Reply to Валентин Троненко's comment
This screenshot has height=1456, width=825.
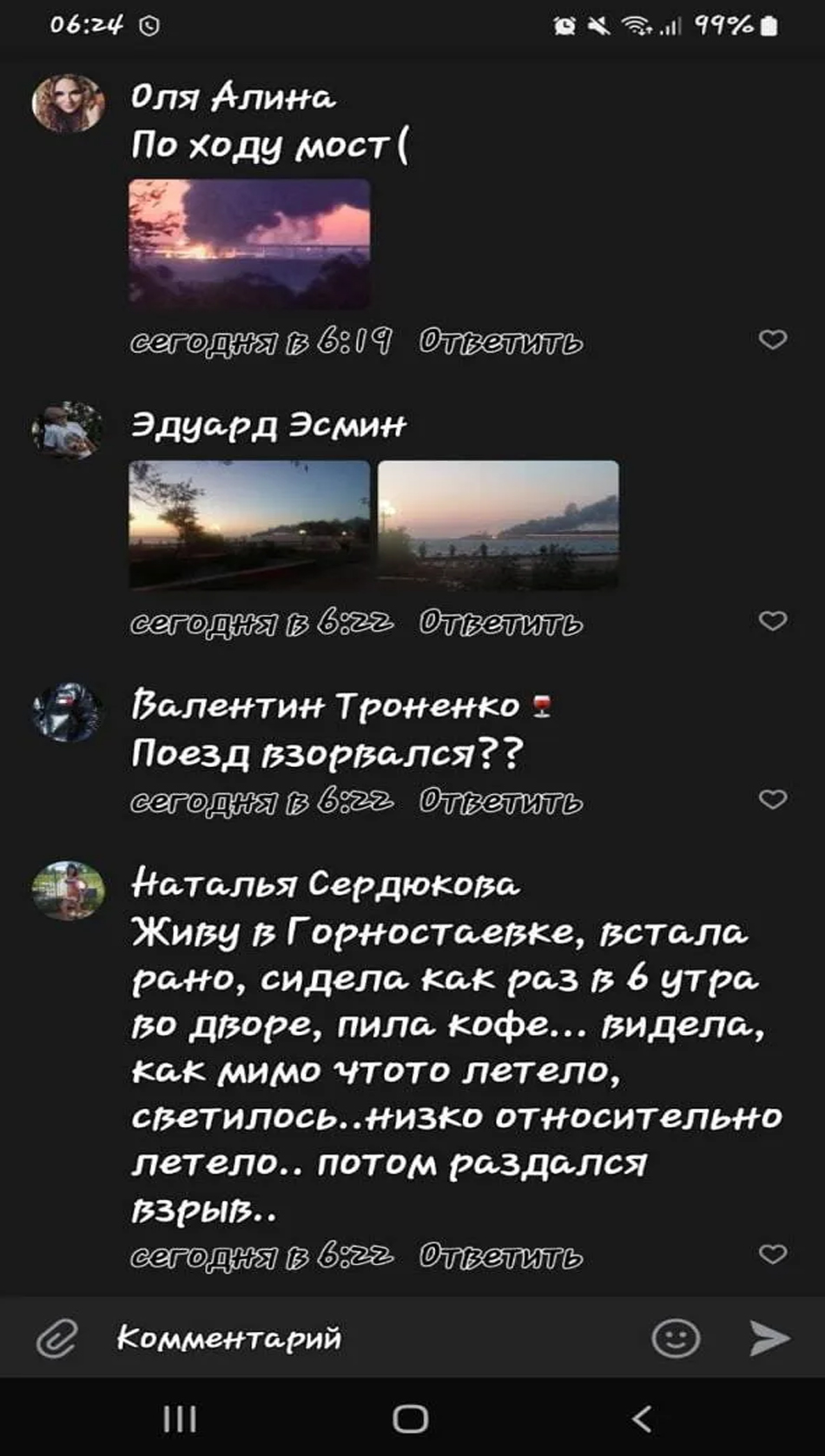coord(500,801)
